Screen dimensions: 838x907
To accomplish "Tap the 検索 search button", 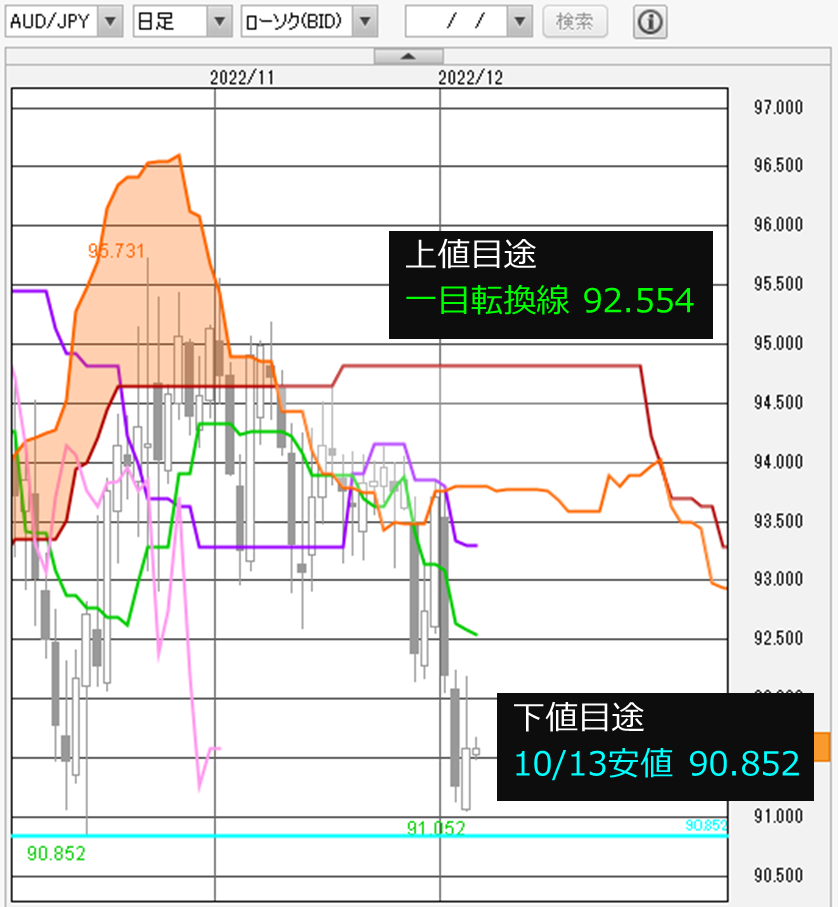I will [574, 21].
